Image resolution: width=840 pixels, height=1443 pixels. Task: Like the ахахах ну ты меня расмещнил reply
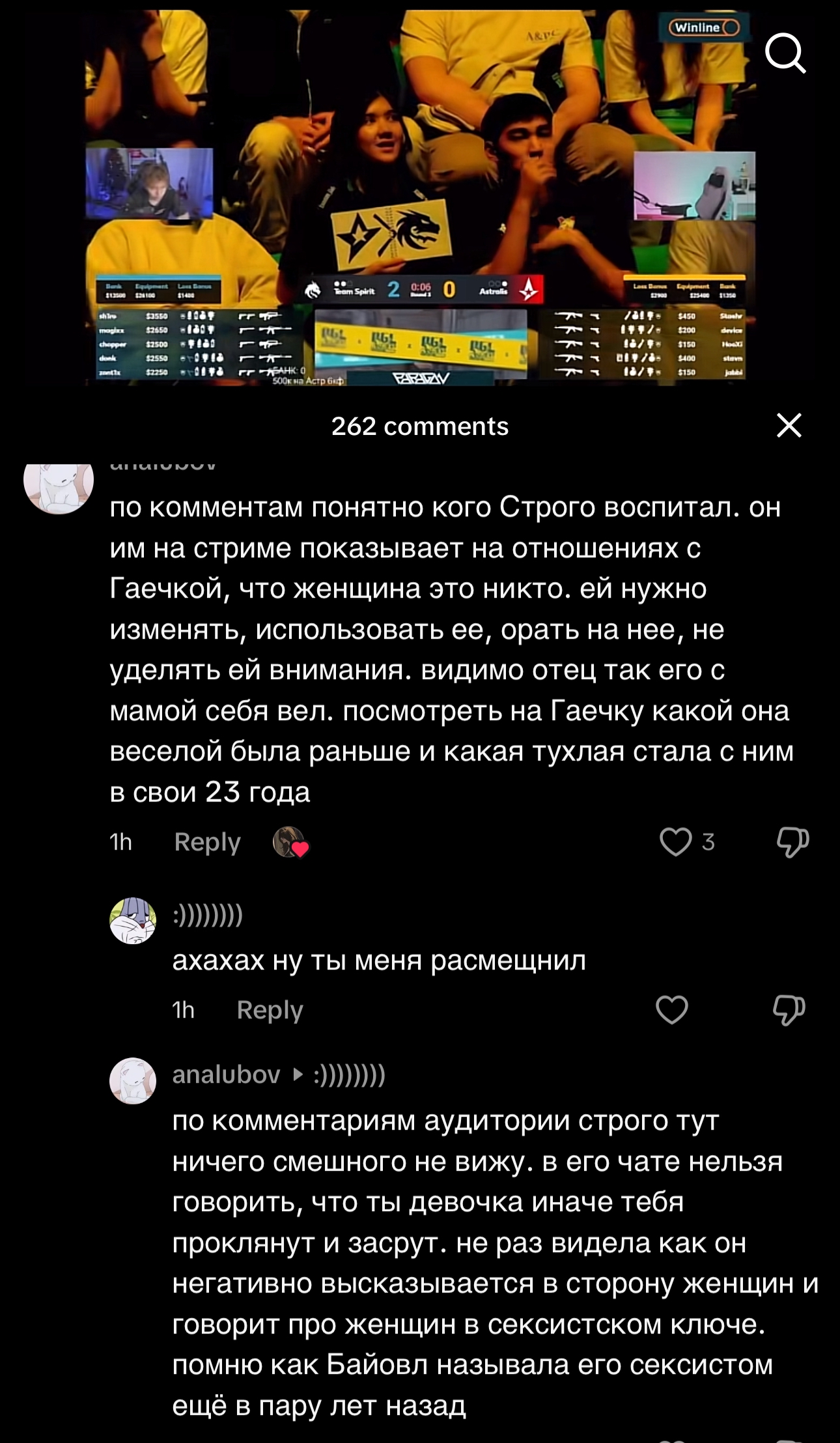pos(672,1010)
